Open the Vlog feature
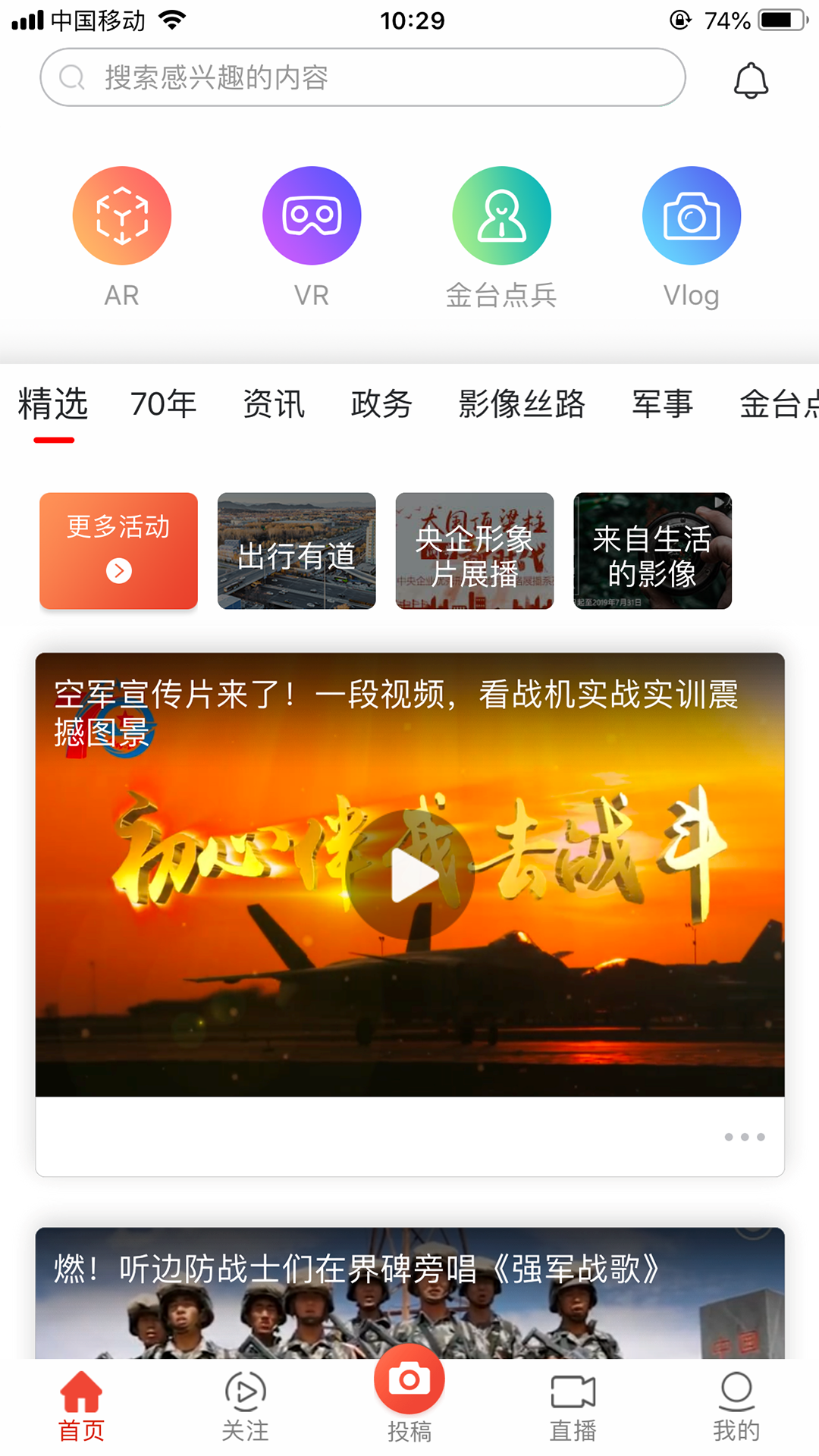Screen dimensions: 819x1456 691,216
